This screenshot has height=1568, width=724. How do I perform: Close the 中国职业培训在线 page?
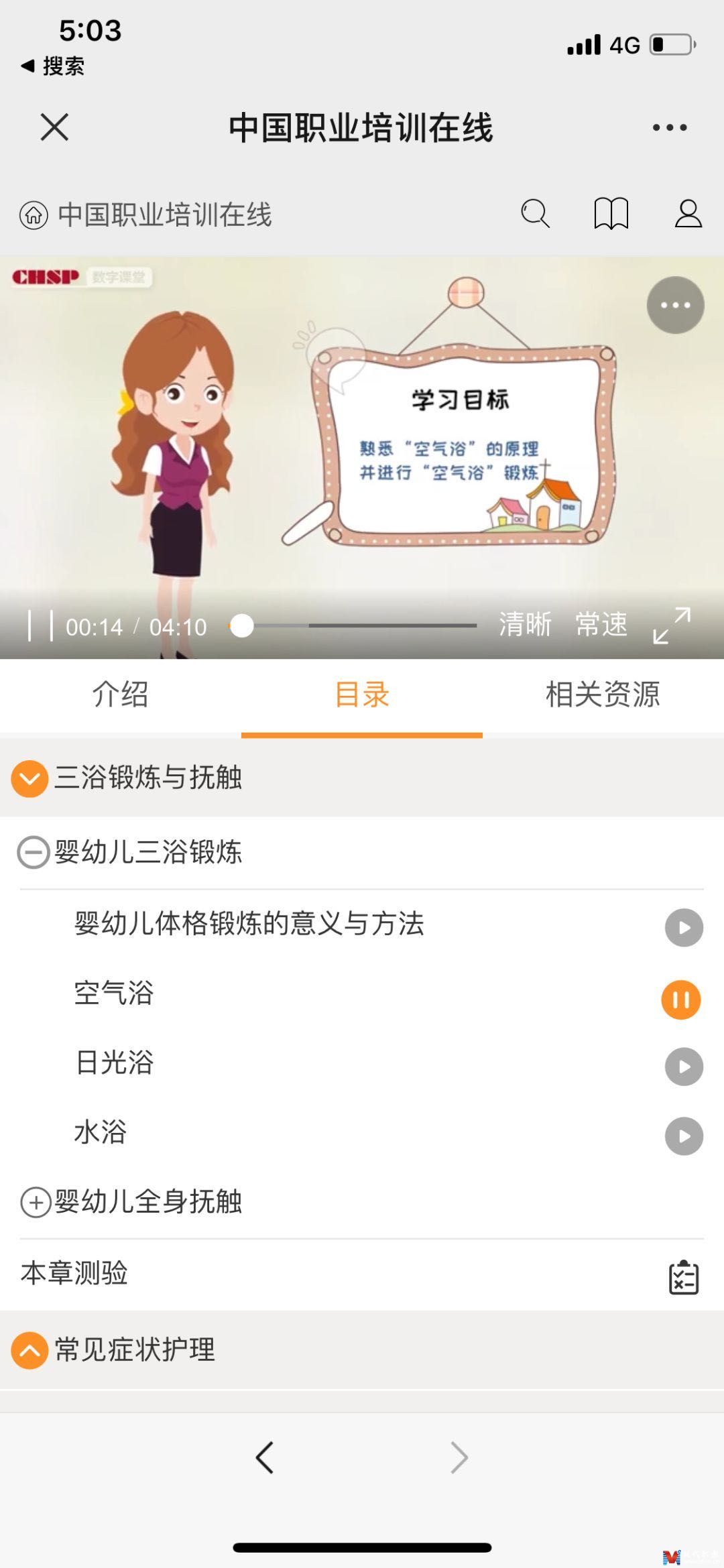coord(54,127)
